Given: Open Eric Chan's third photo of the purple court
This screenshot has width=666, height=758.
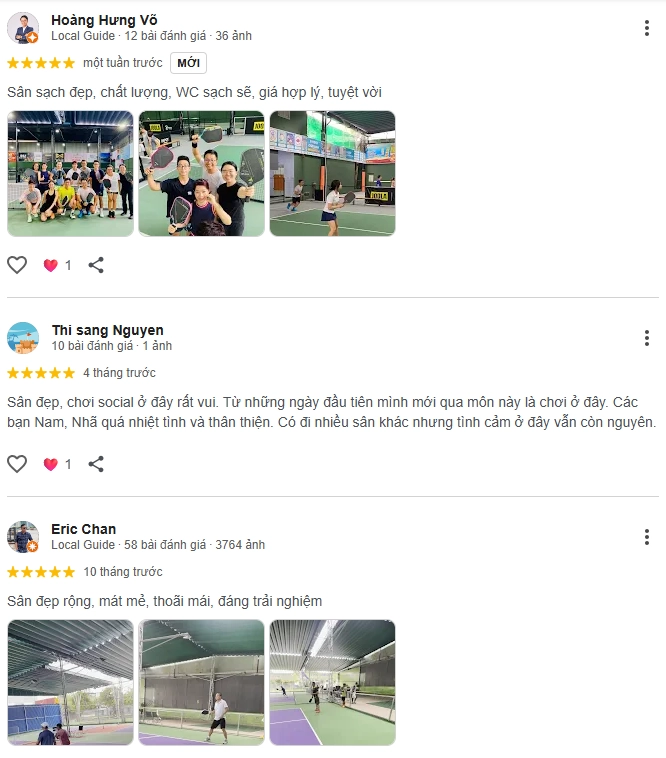Looking at the screenshot, I should tap(332, 682).
